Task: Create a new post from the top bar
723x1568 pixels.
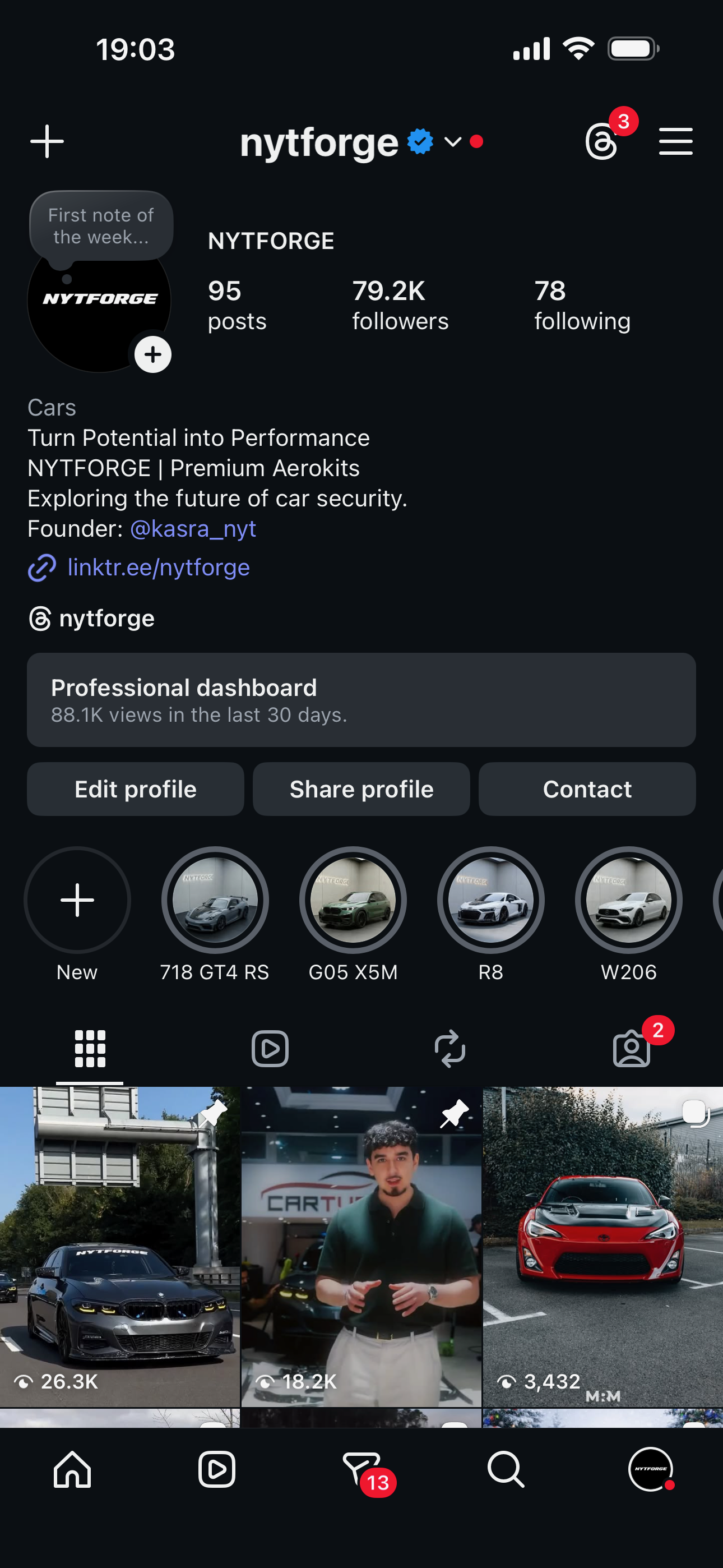Action: coord(47,141)
